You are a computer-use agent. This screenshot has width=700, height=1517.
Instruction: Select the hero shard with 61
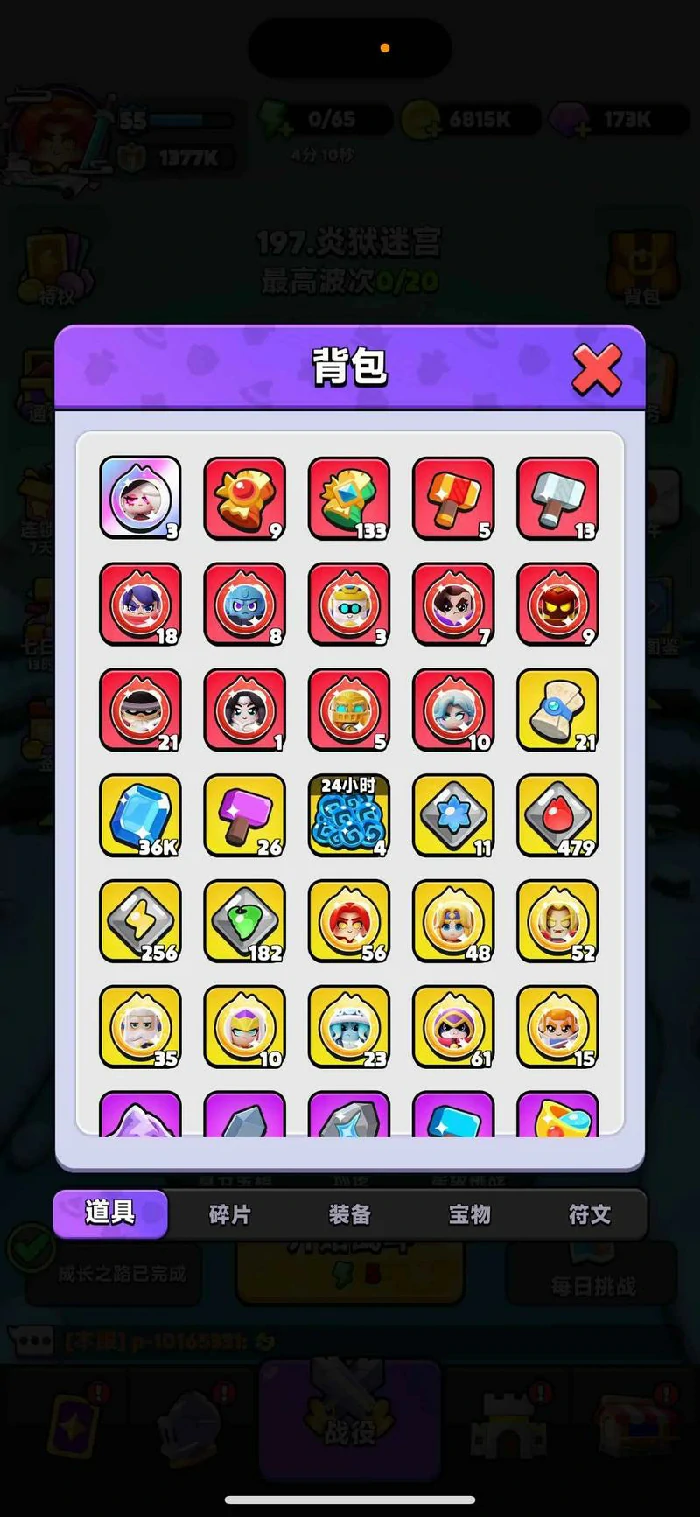(x=453, y=1026)
